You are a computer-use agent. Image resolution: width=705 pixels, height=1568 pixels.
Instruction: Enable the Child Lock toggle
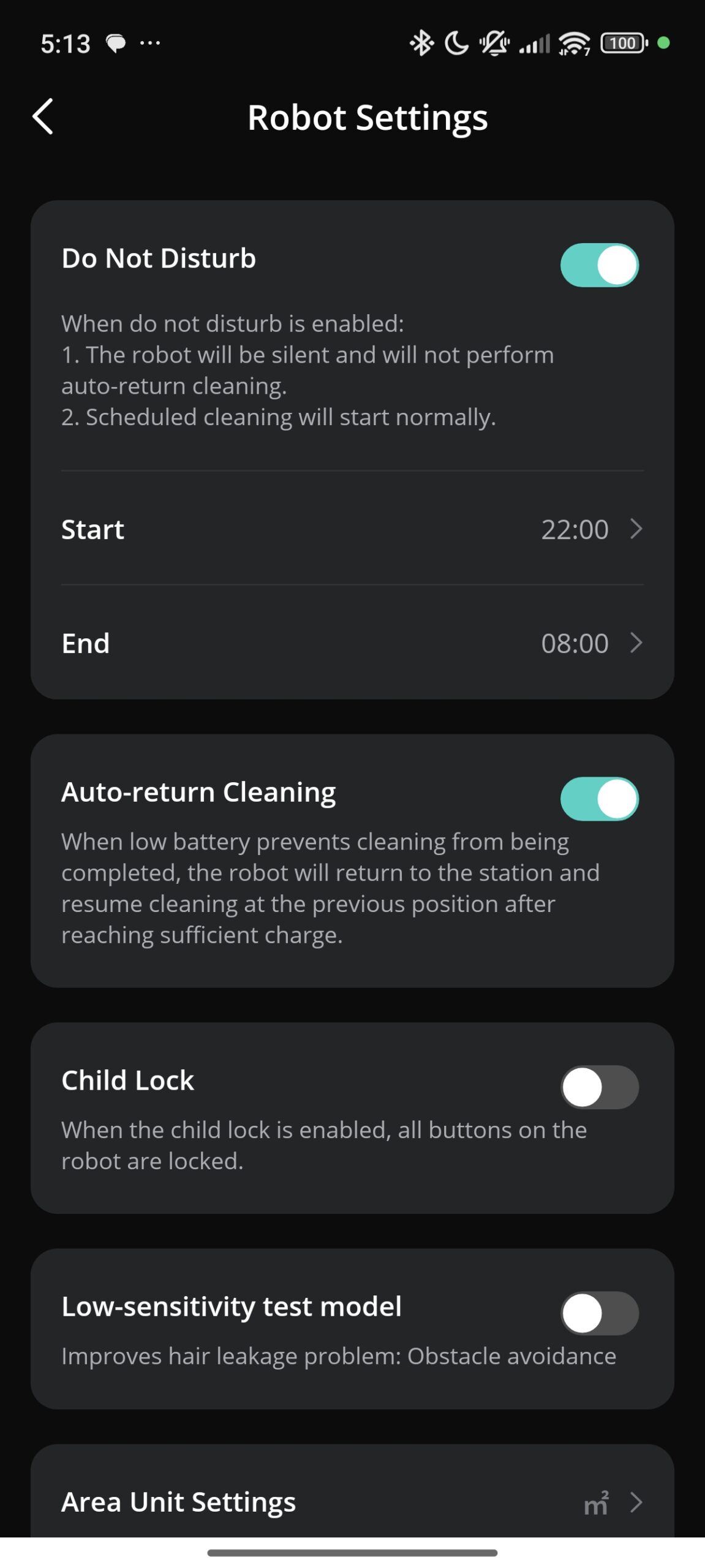pos(599,1087)
